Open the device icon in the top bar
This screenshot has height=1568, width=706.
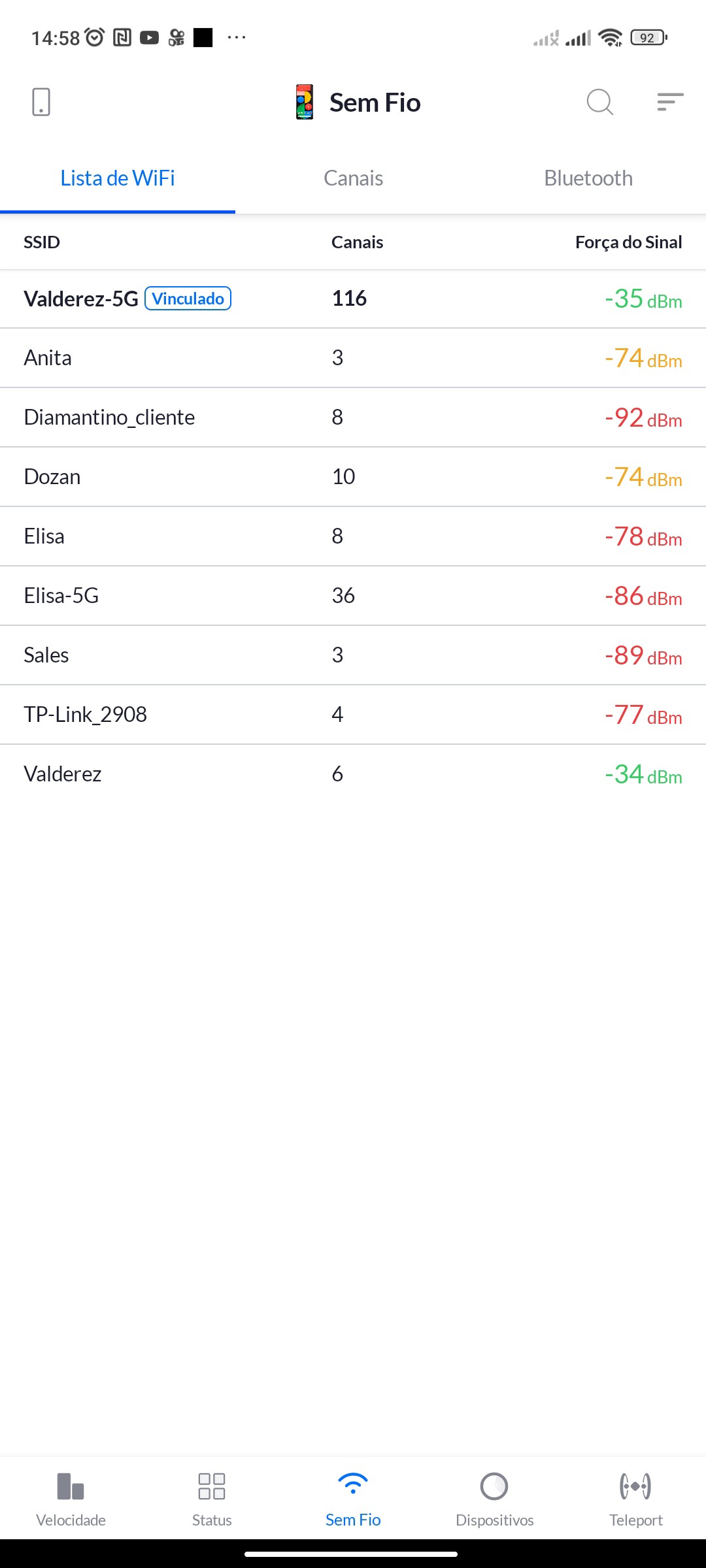pyautogui.click(x=41, y=103)
